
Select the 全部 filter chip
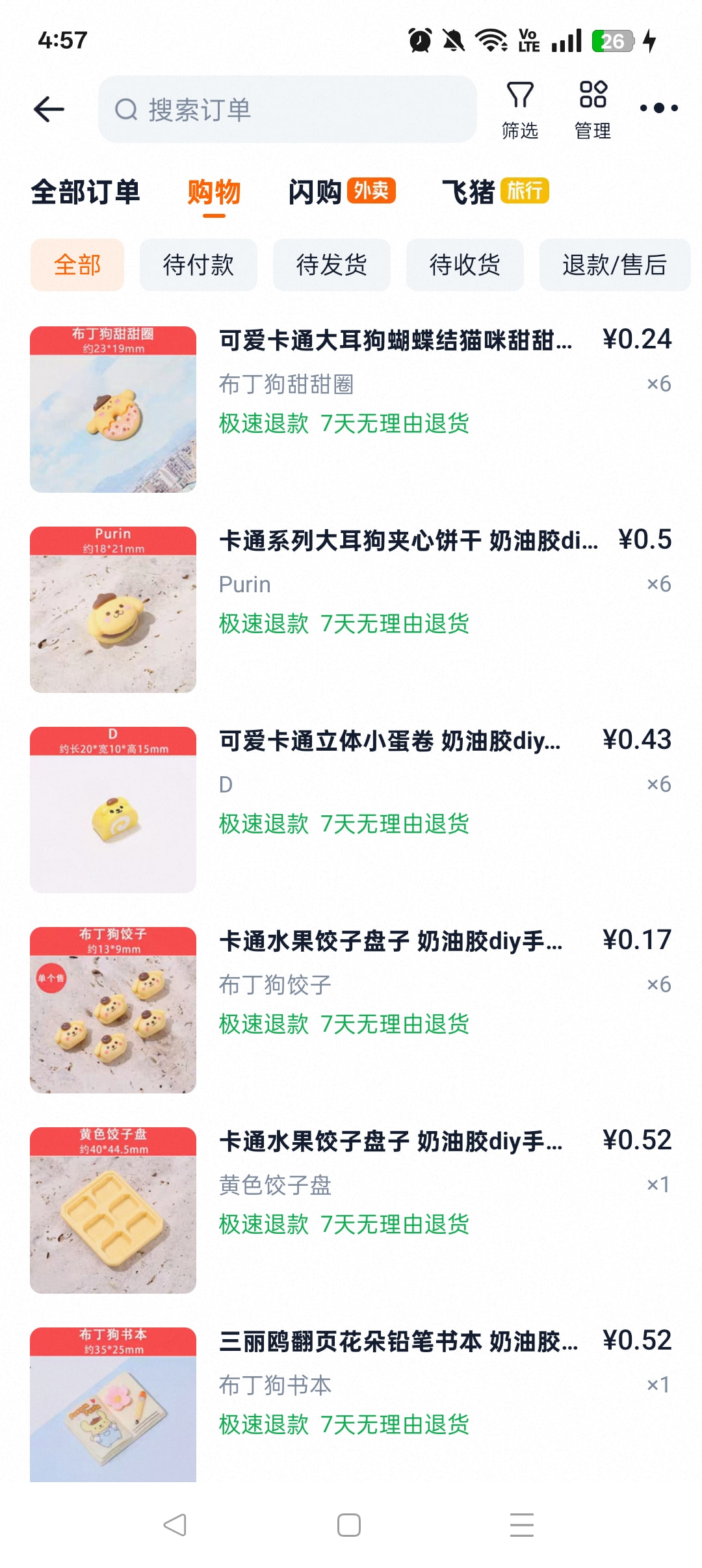tap(77, 265)
